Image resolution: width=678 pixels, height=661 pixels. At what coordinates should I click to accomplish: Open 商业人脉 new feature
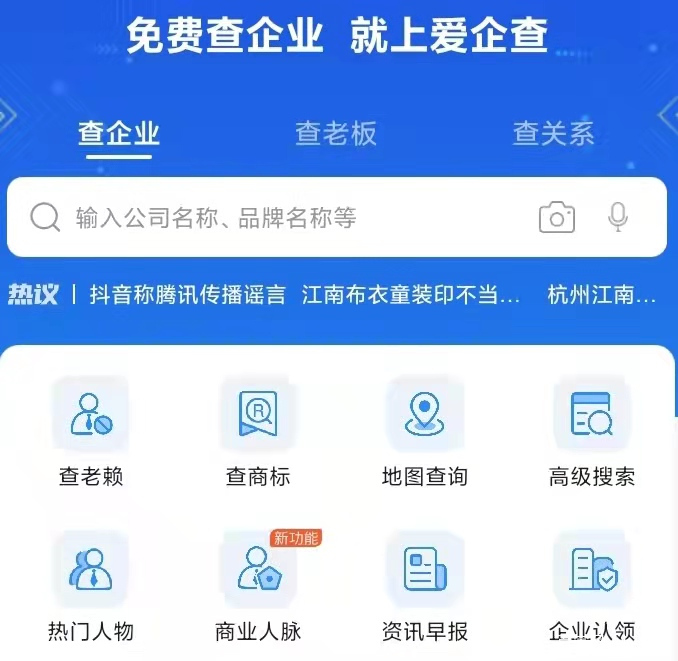point(257,585)
